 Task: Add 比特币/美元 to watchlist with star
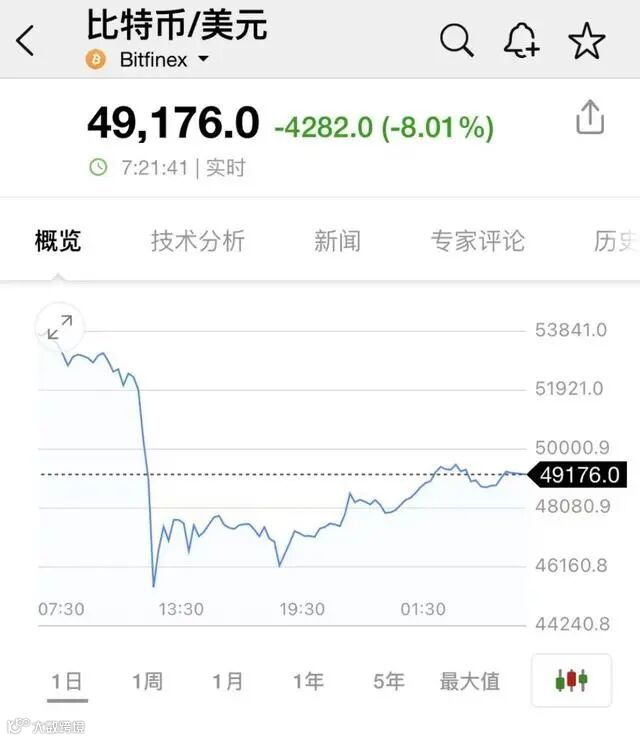pos(587,41)
